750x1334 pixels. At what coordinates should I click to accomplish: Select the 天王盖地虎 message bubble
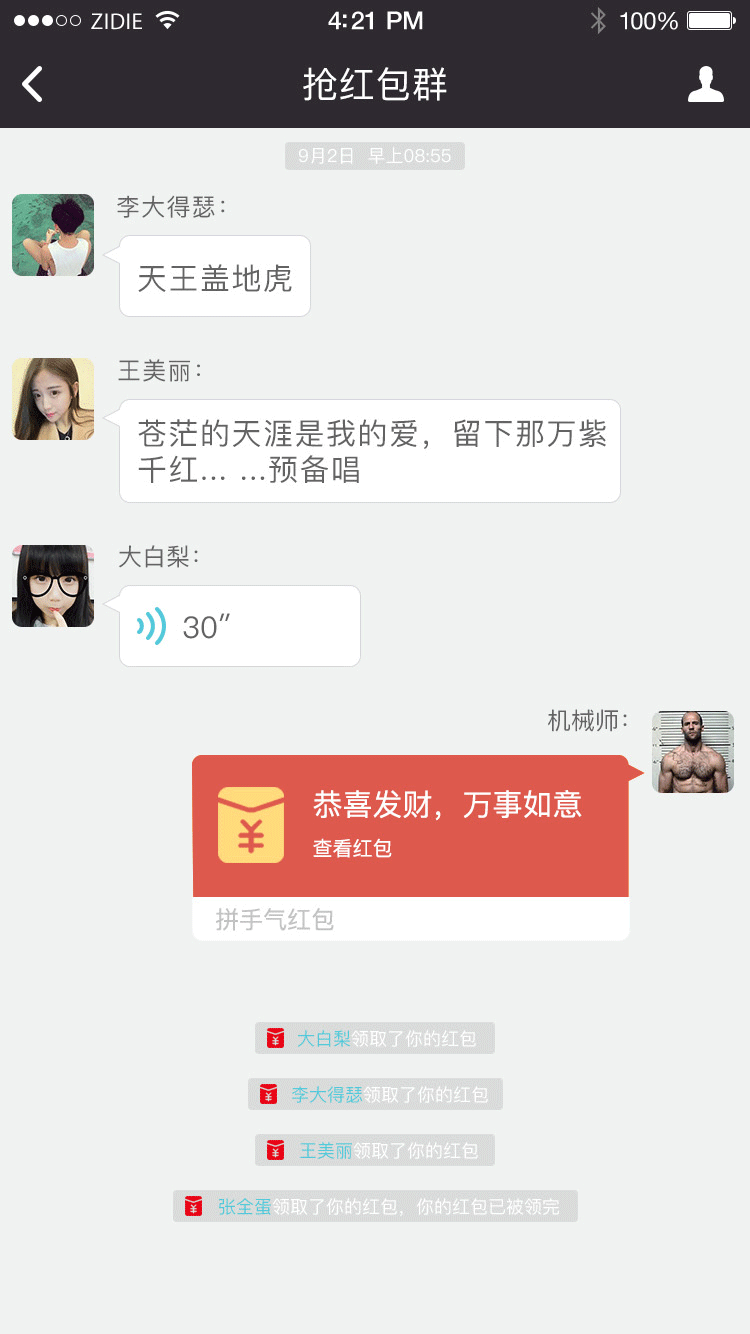pos(214,276)
